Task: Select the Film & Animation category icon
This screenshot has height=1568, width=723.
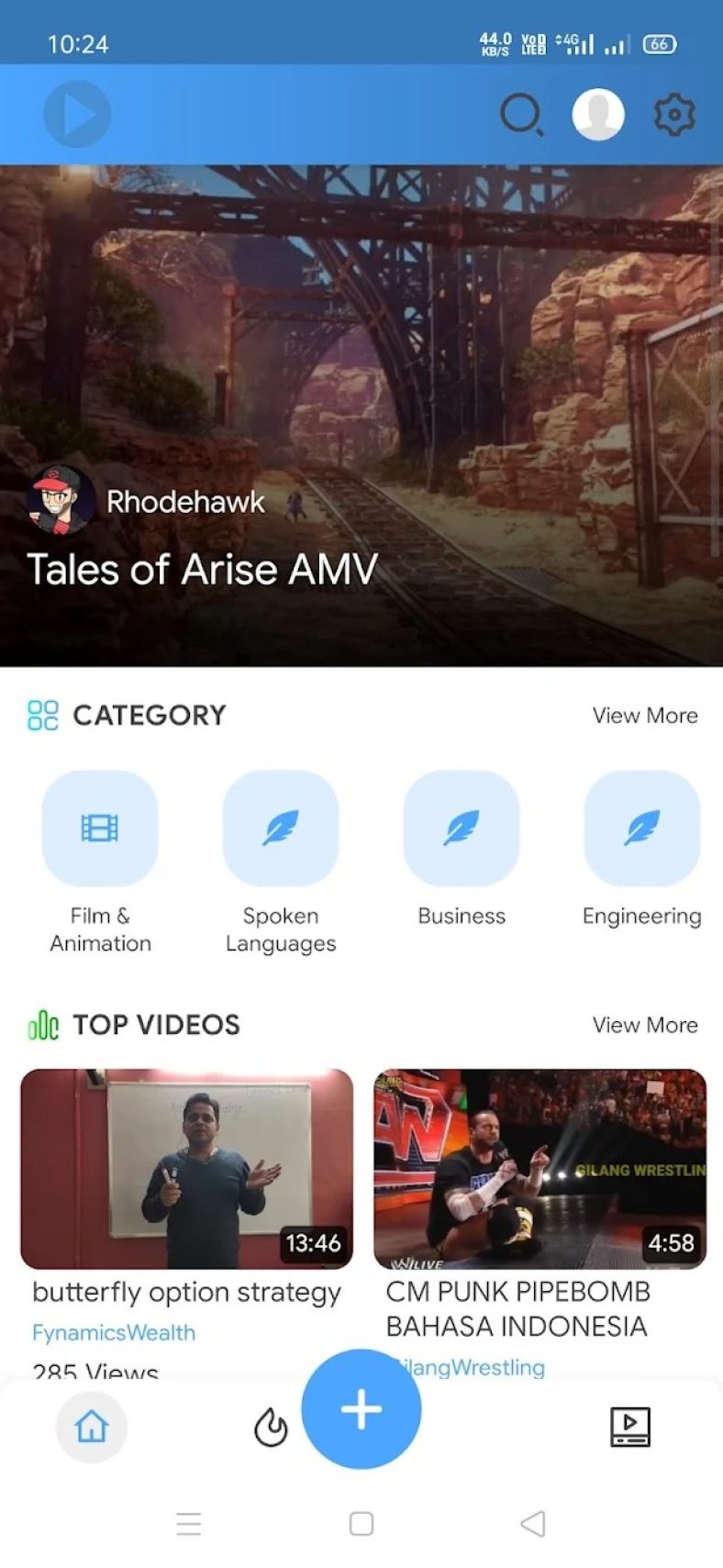Action: [x=100, y=827]
